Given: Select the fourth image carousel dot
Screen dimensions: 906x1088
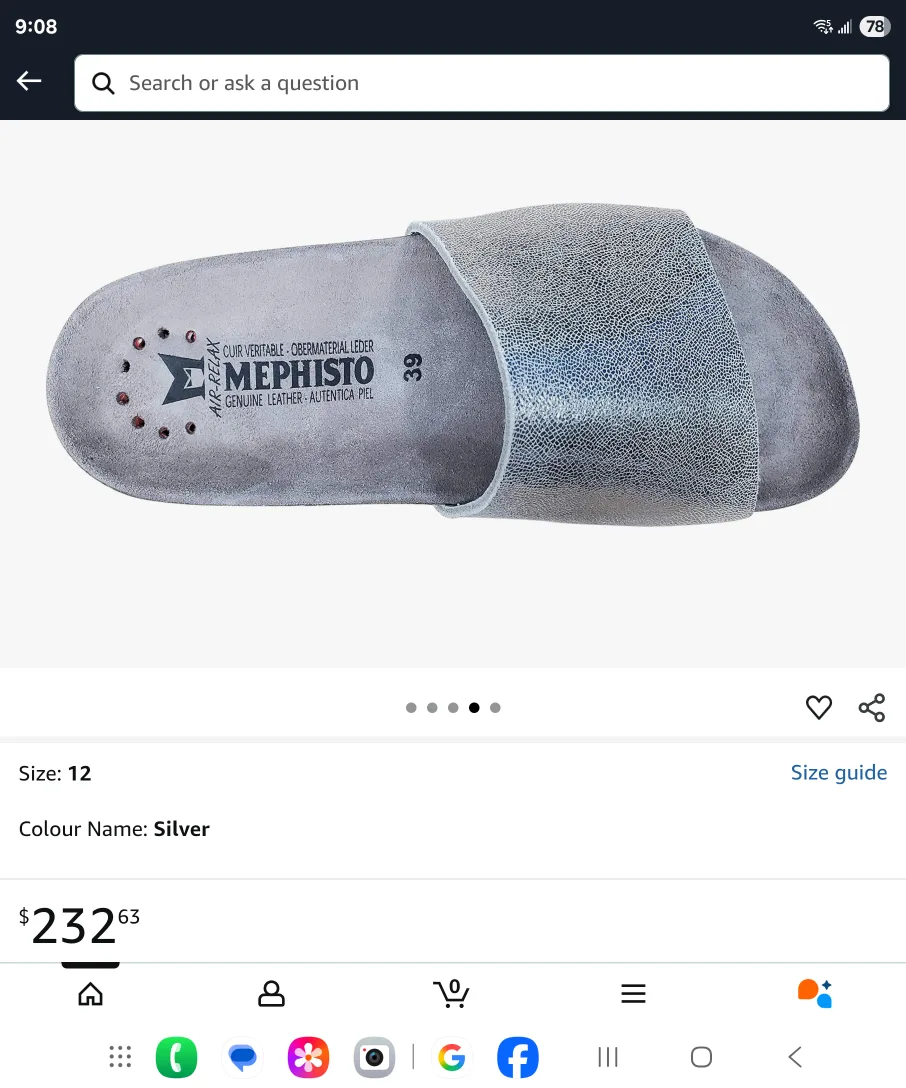Looking at the screenshot, I should coord(474,707).
